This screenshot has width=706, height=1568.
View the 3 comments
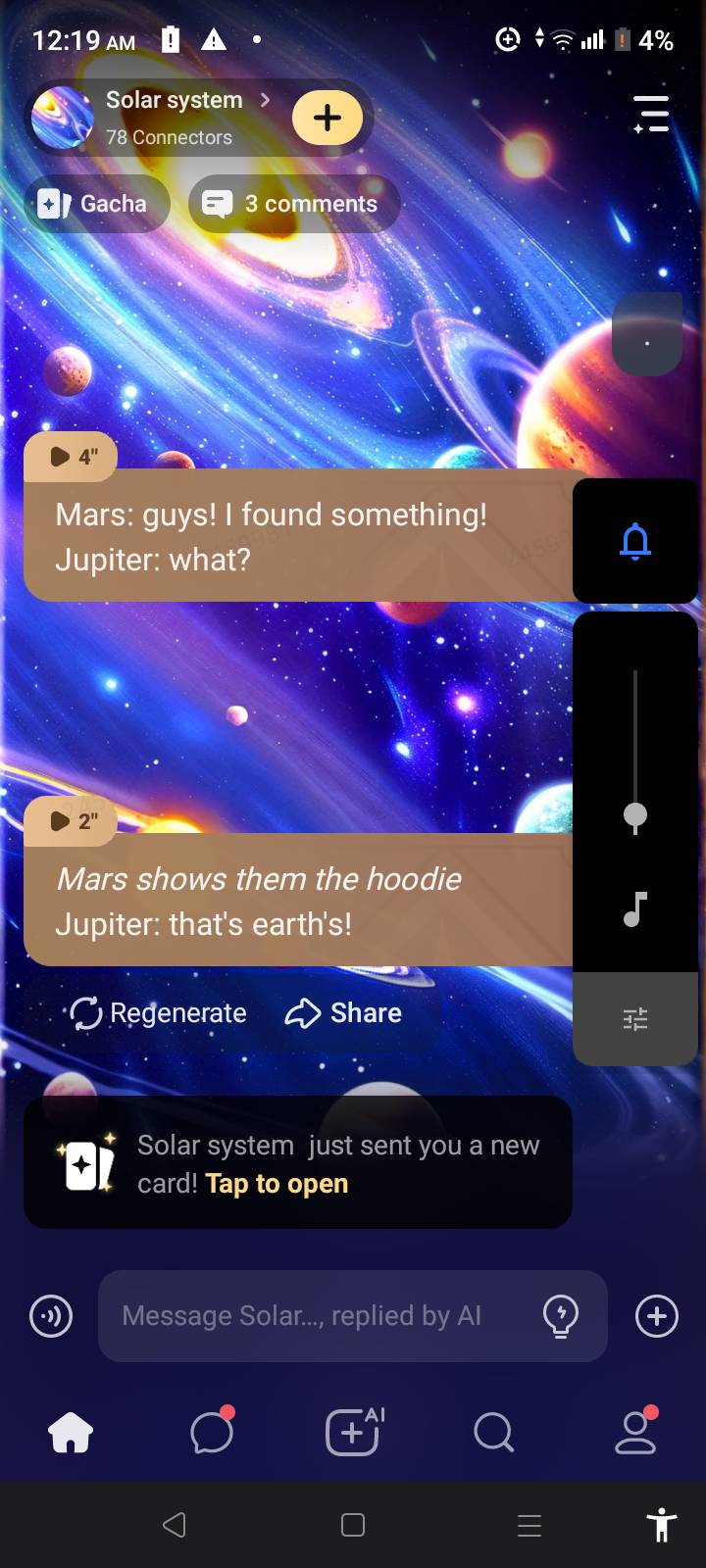point(293,204)
